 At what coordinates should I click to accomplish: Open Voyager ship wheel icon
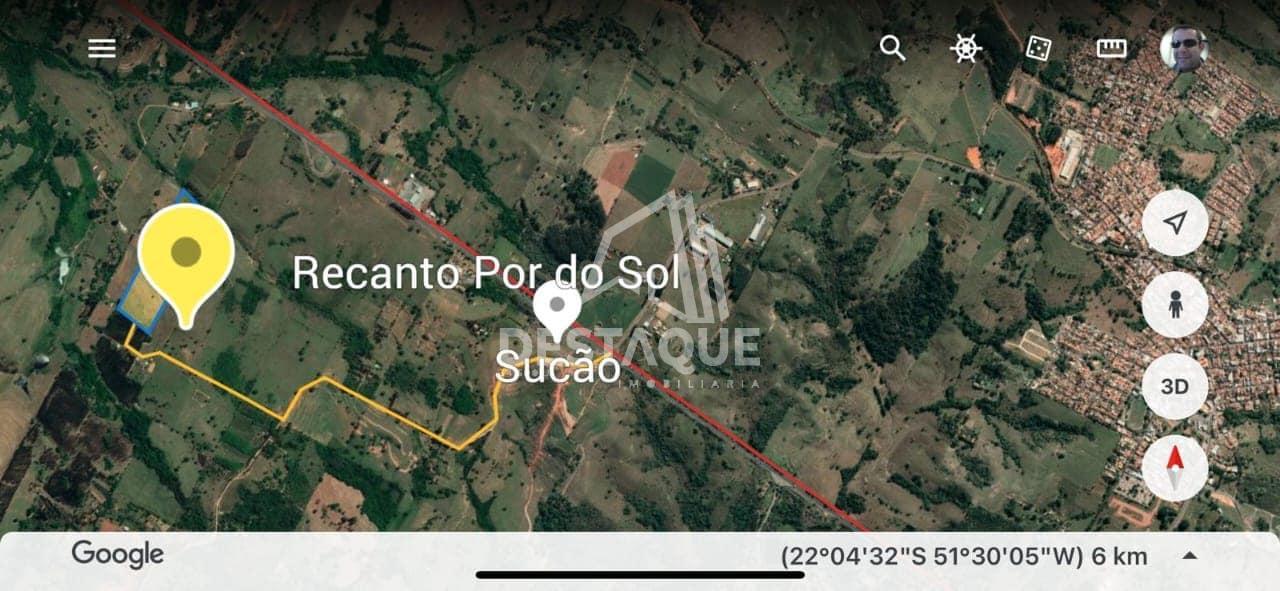pos(965,48)
